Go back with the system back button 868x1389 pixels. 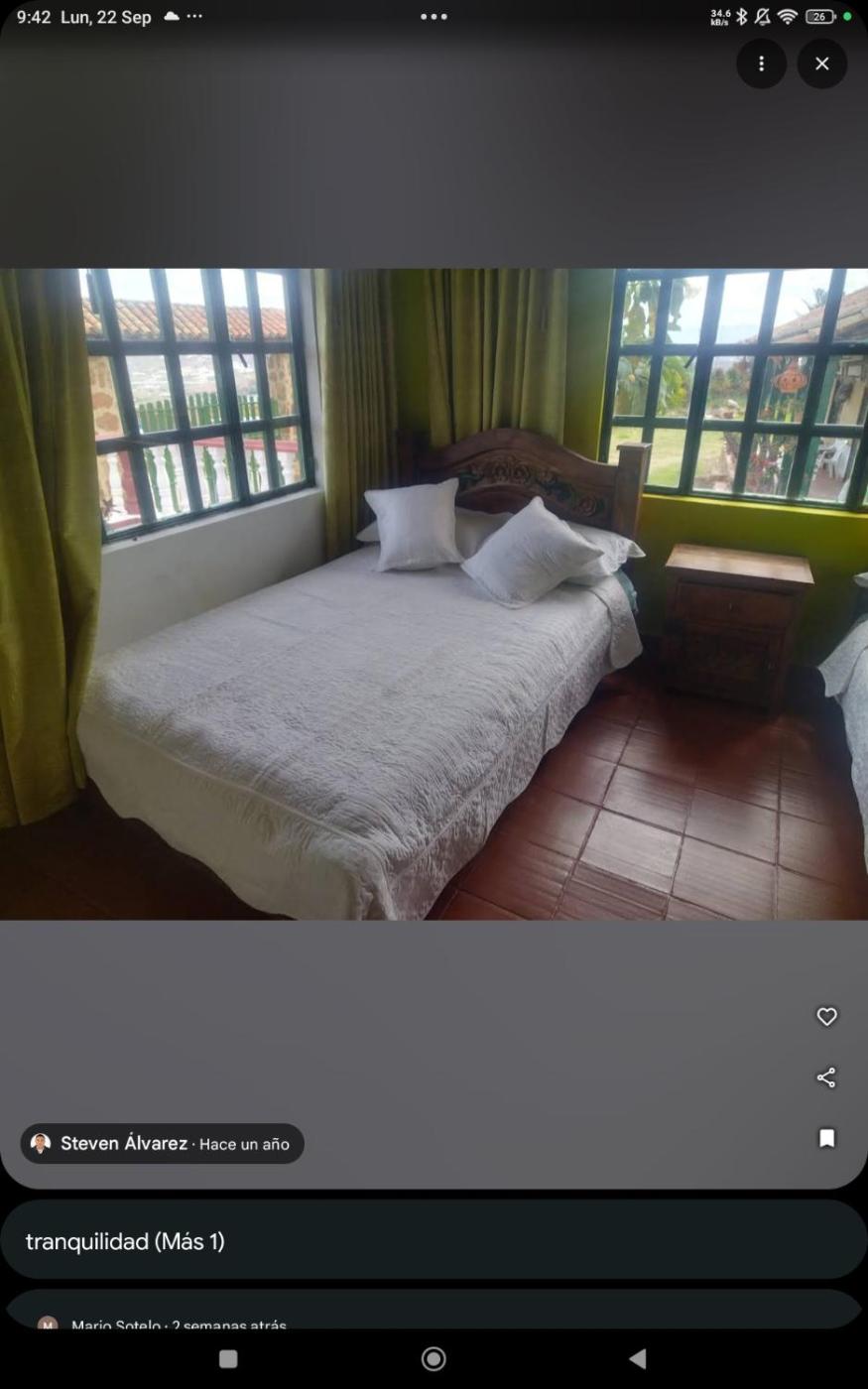point(638,1358)
